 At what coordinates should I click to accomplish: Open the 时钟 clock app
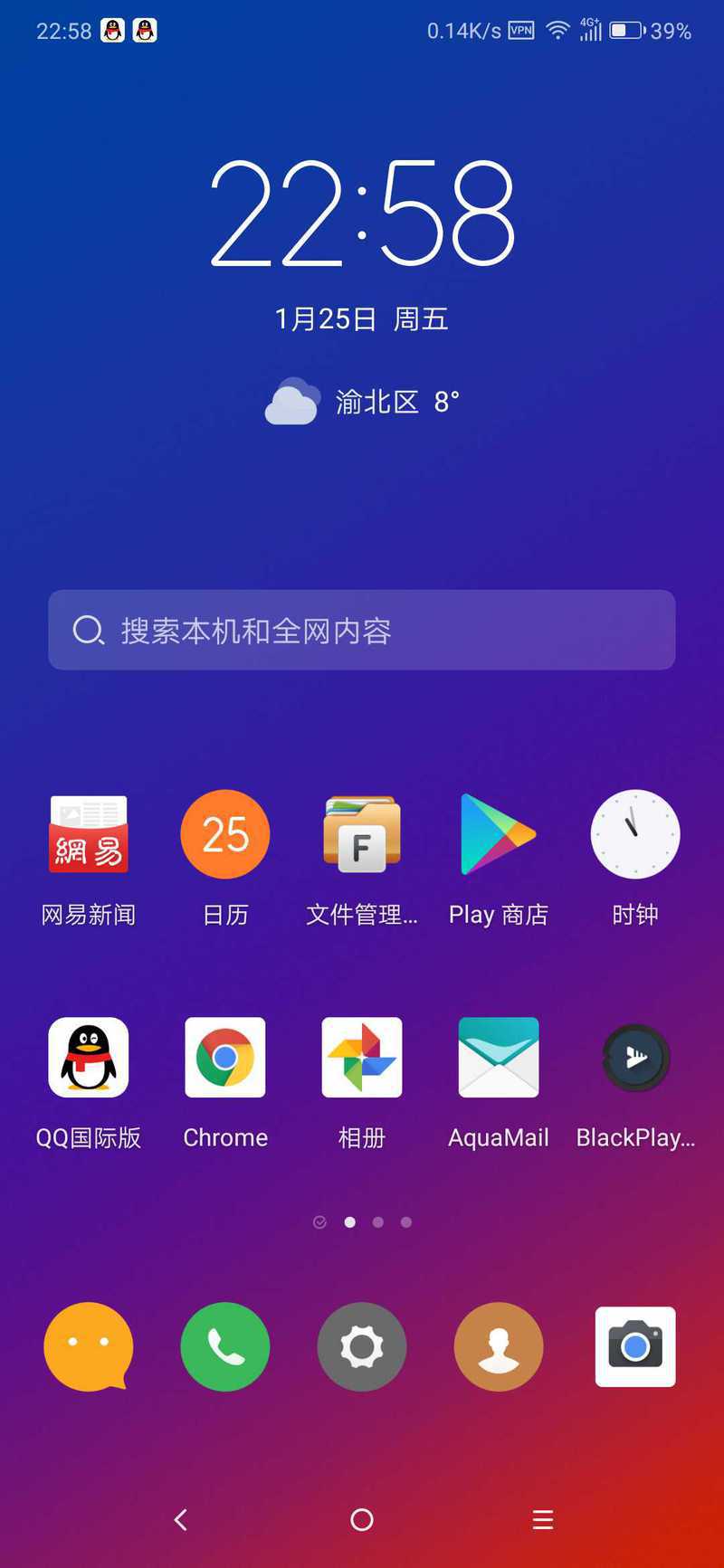coord(635,834)
